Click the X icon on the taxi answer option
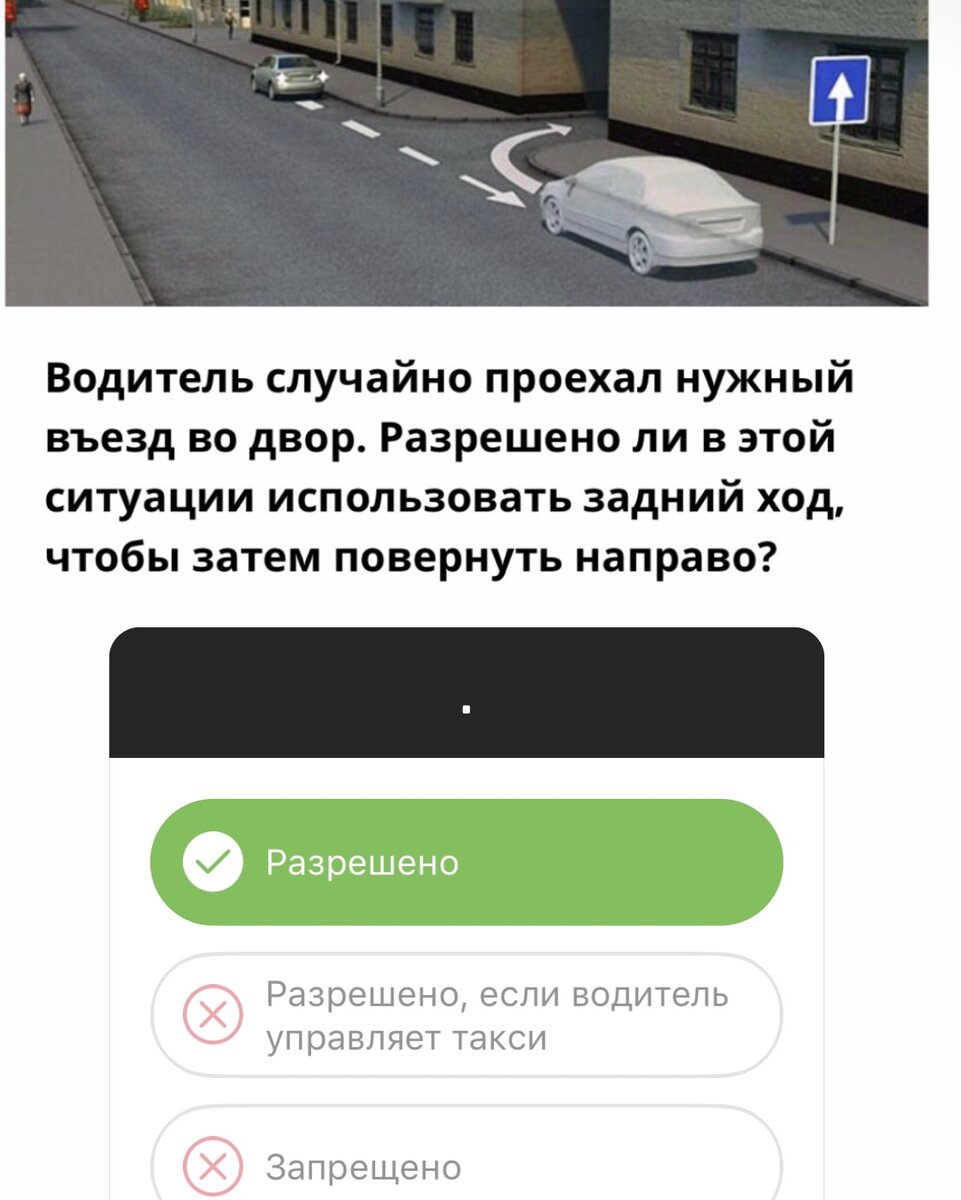Viewport: 961px width, 1200px height. coord(212,1013)
